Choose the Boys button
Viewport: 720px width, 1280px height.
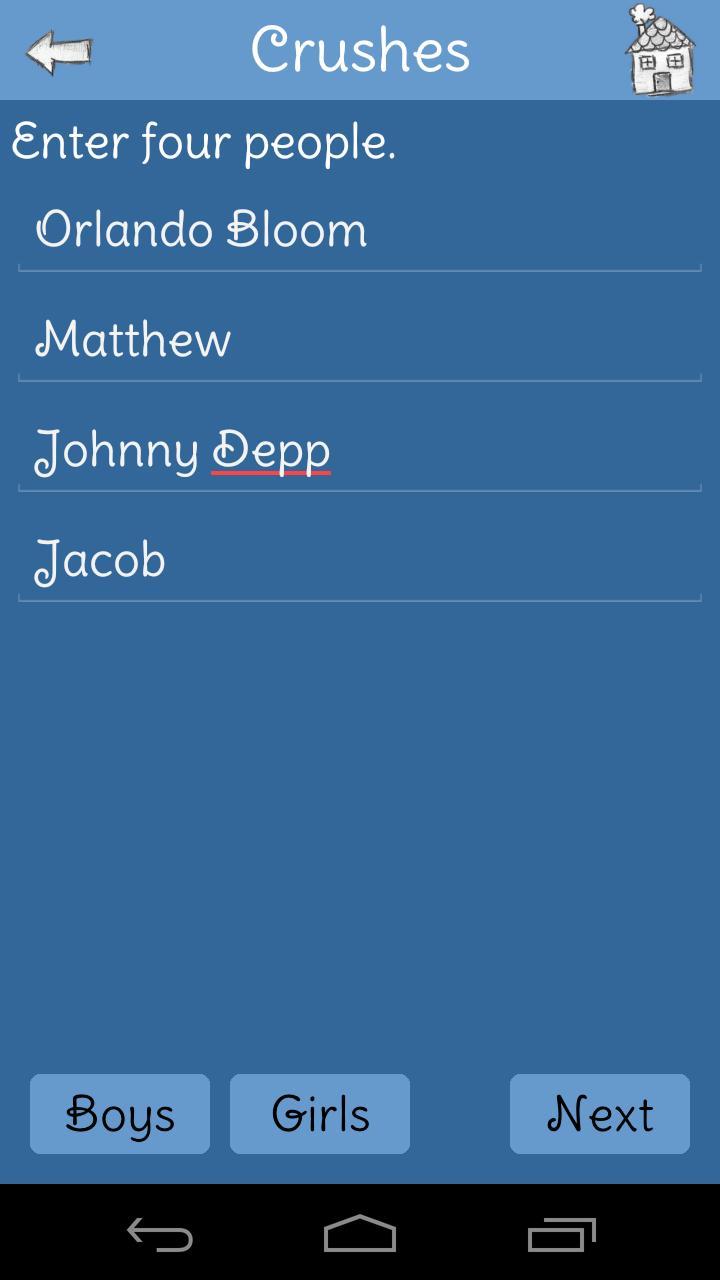120,1114
